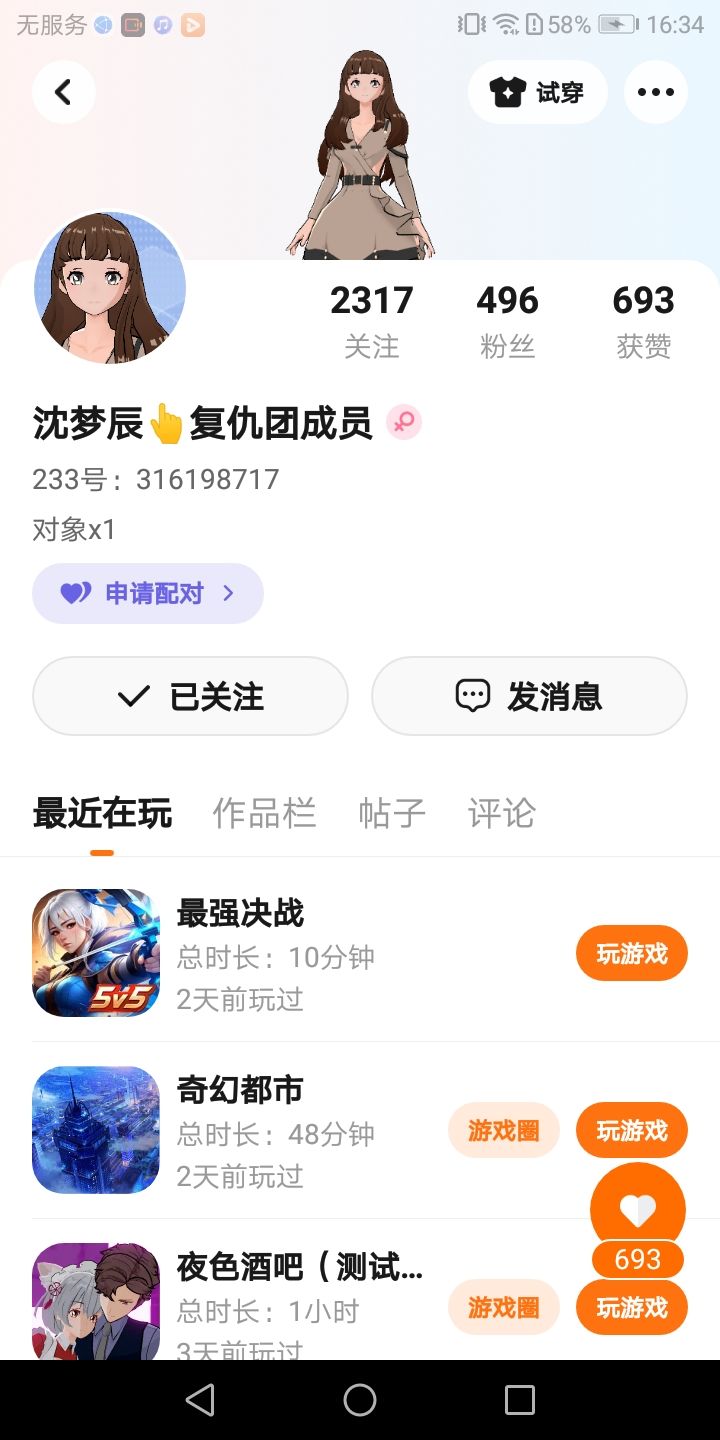View the 粉丝 followers list
This screenshot has height=1440, width=720.
[507, 319]
